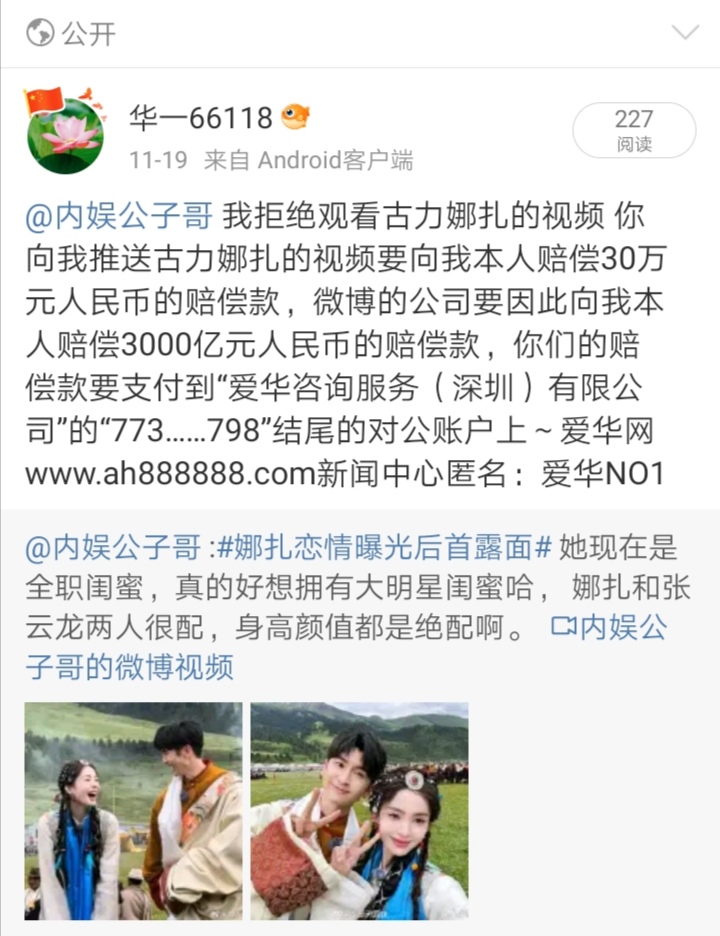720x936 pixels.
Task: Open @内娱公子哥 in the reposted post
Action: [x=115, y=548]
